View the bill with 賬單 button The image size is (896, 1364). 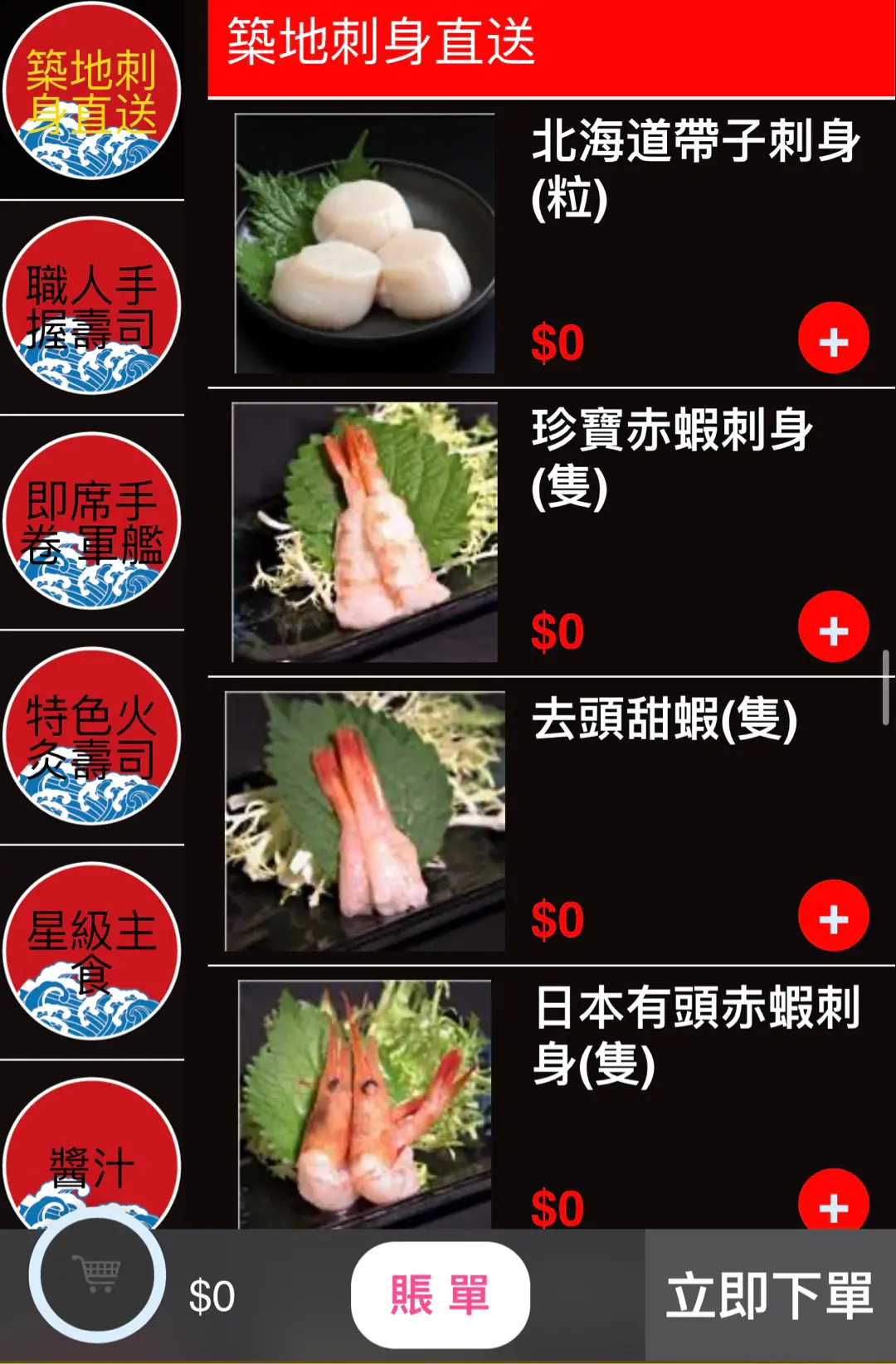(440, 1295)
